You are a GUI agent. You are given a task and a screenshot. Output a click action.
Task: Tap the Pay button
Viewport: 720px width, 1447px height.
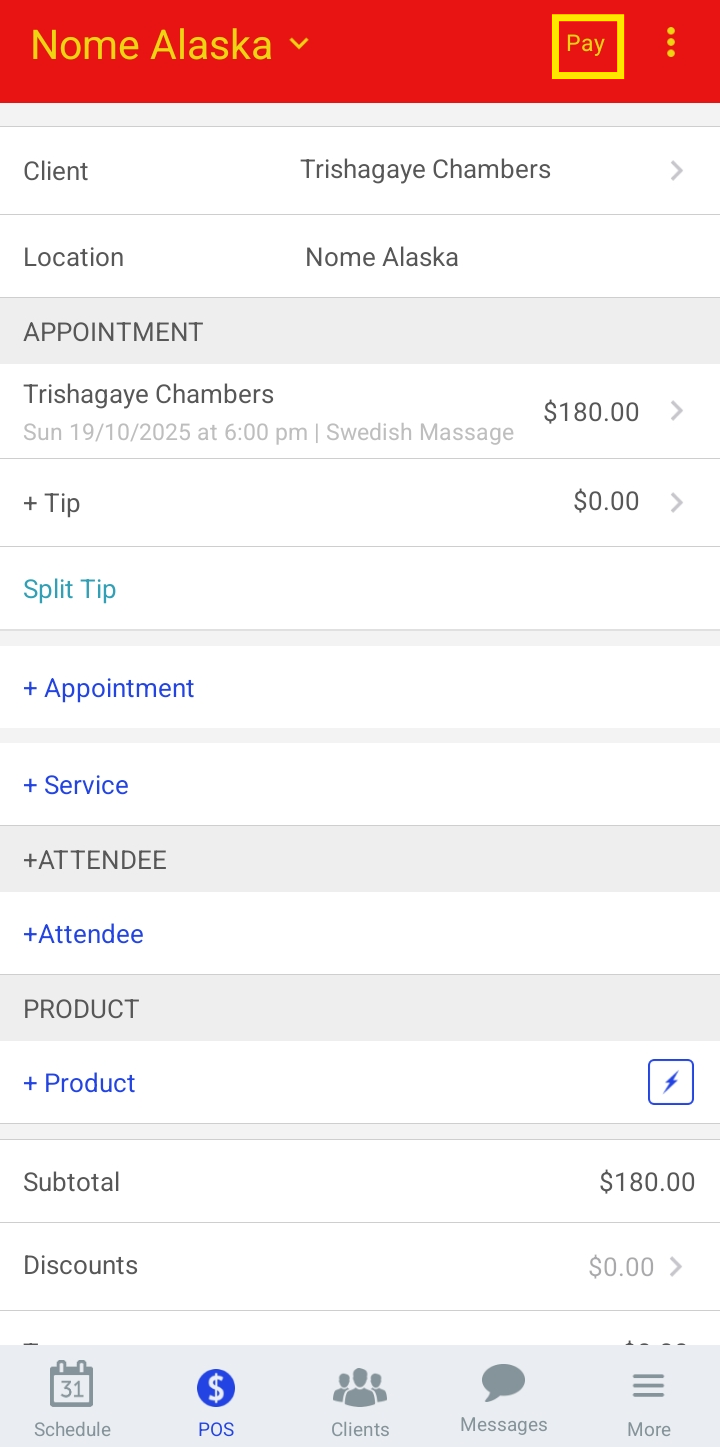coord(587,45)
